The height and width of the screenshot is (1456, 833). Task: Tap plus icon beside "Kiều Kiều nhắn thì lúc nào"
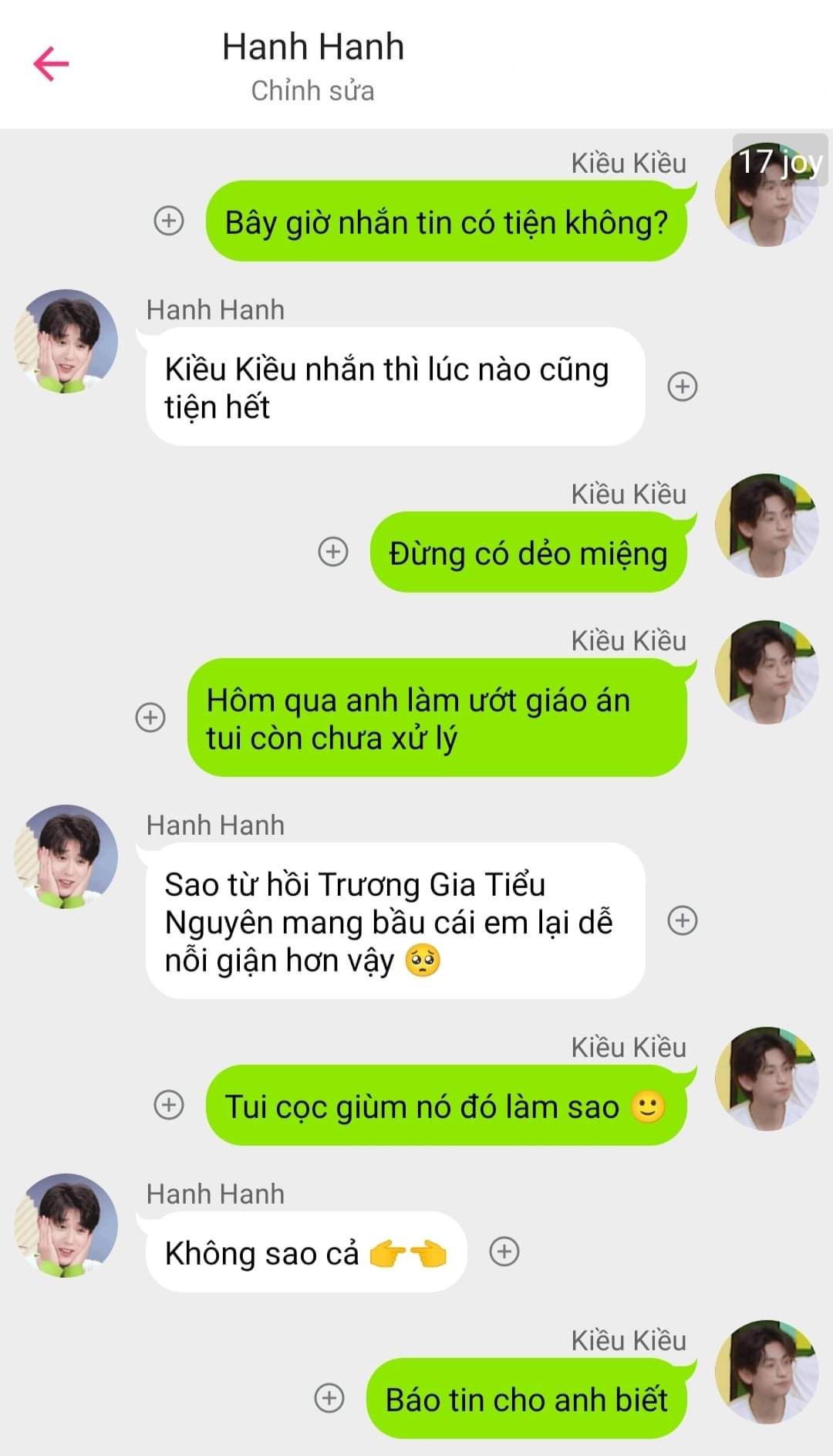coord(682,386)
